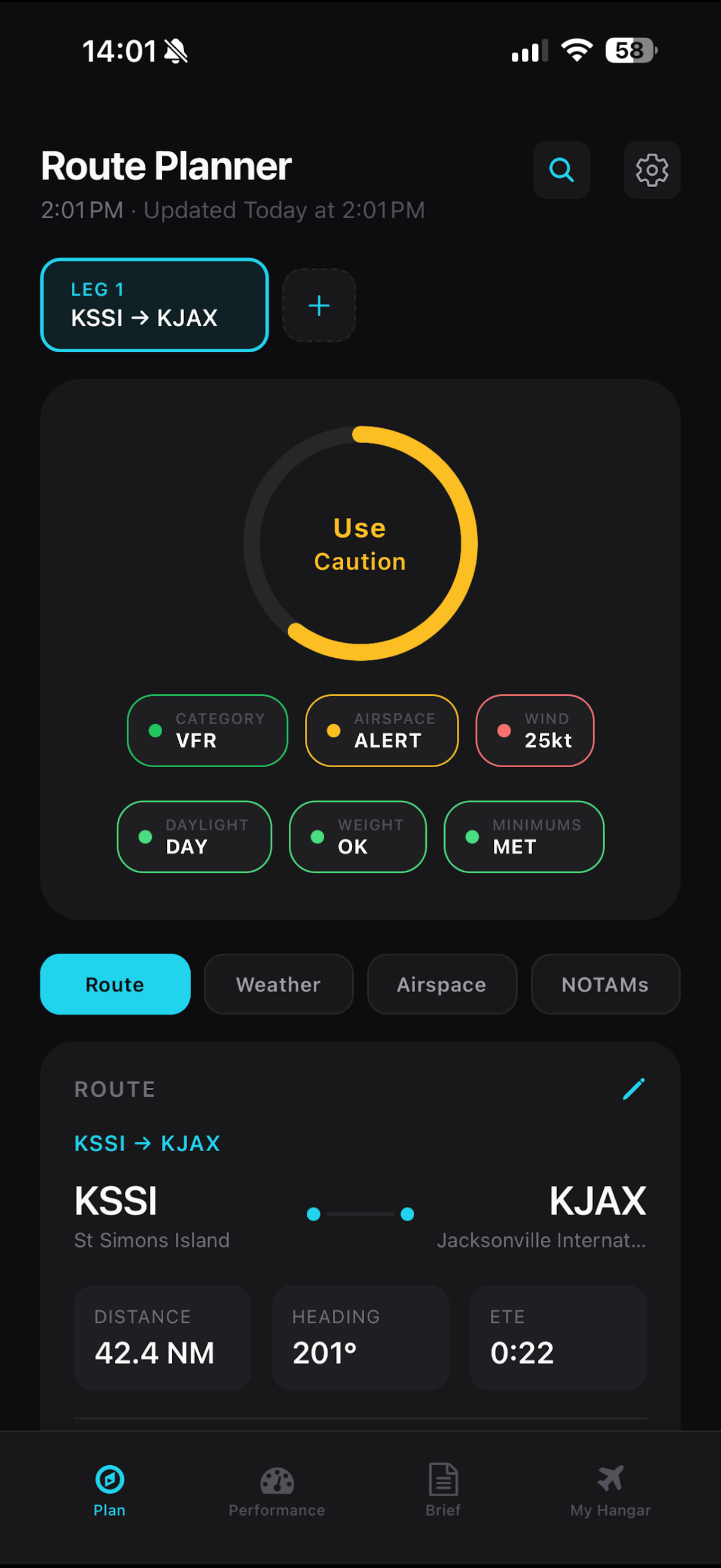Tap the KSSI to KJAX route link
721x1568 pixels.
(147, 1143)
